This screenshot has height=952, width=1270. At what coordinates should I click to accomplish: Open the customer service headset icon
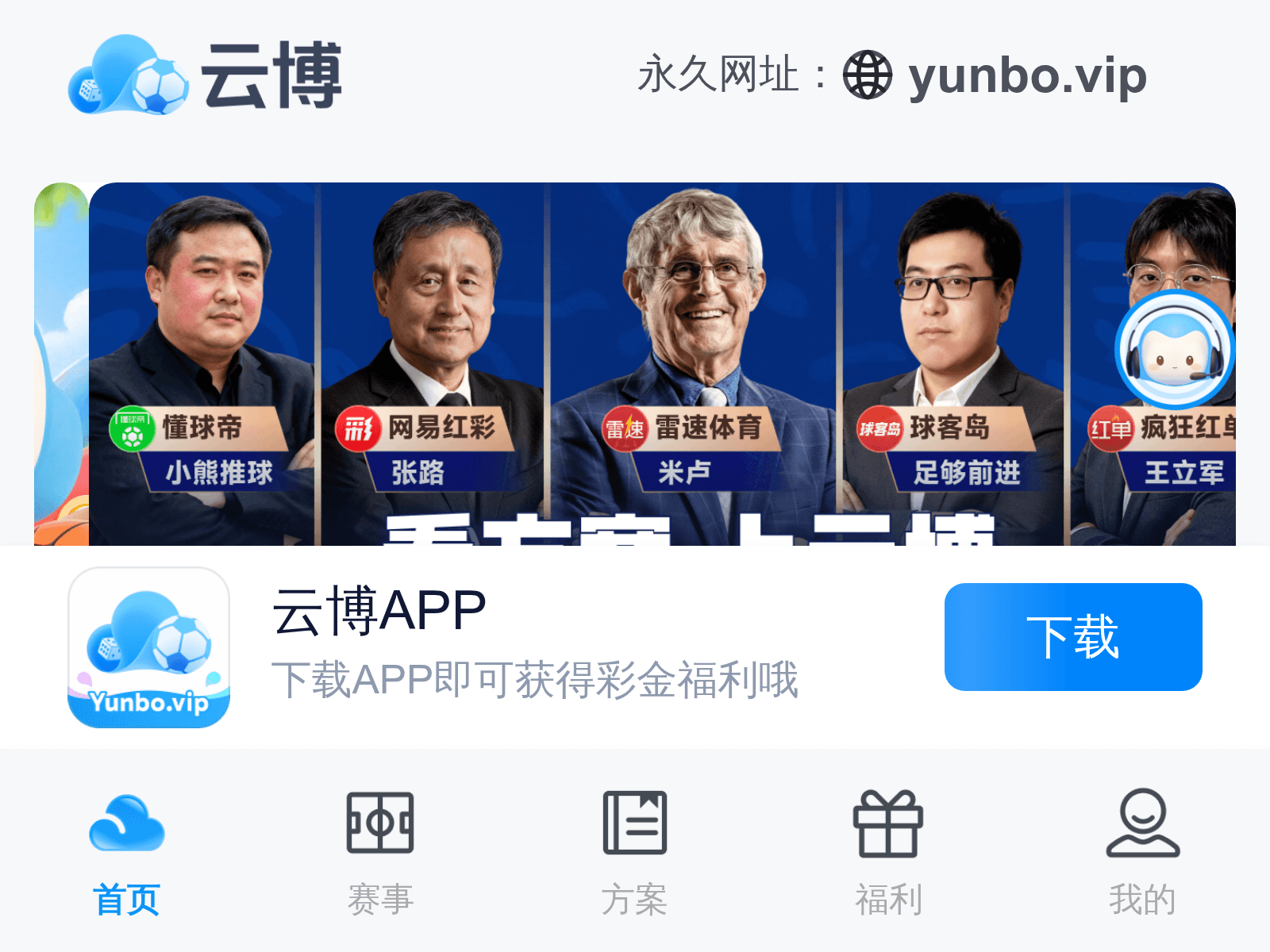pyautogui.click(x=1174, y=351)
